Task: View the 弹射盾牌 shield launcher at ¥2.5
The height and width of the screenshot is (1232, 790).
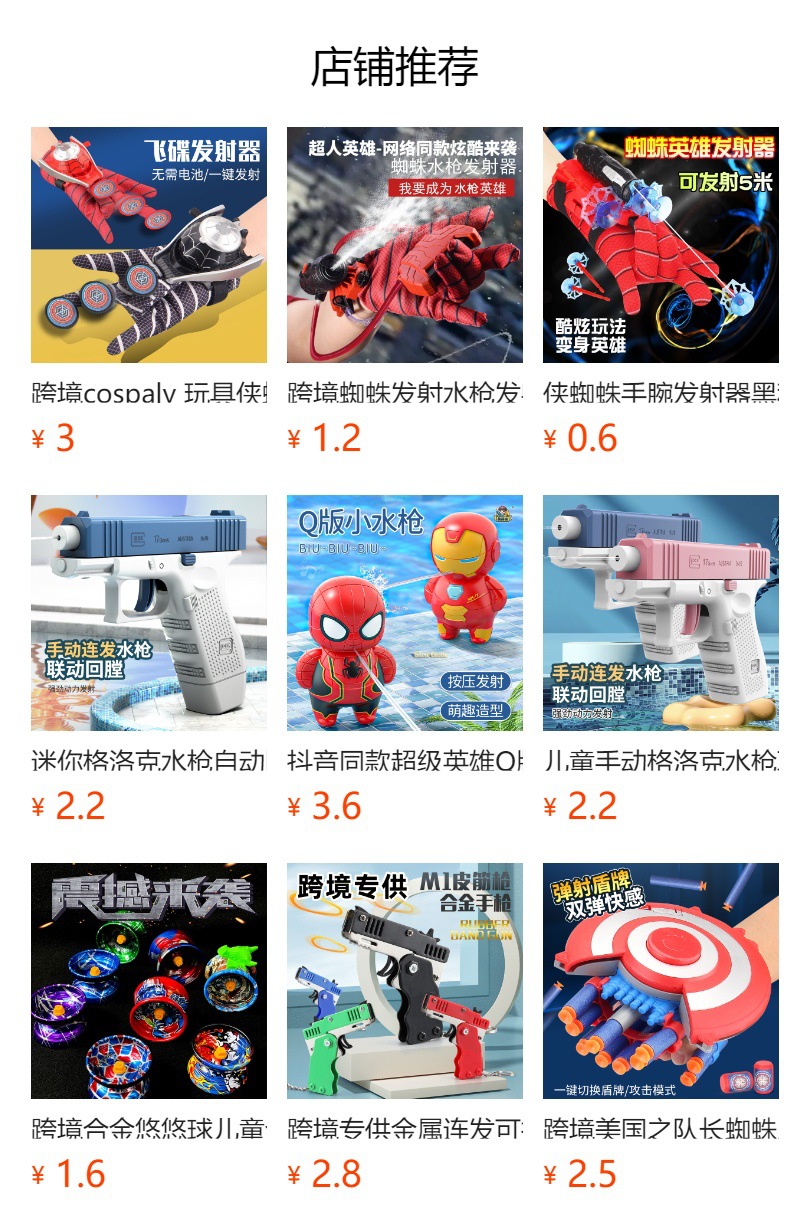Action: [x=661, y=981]
